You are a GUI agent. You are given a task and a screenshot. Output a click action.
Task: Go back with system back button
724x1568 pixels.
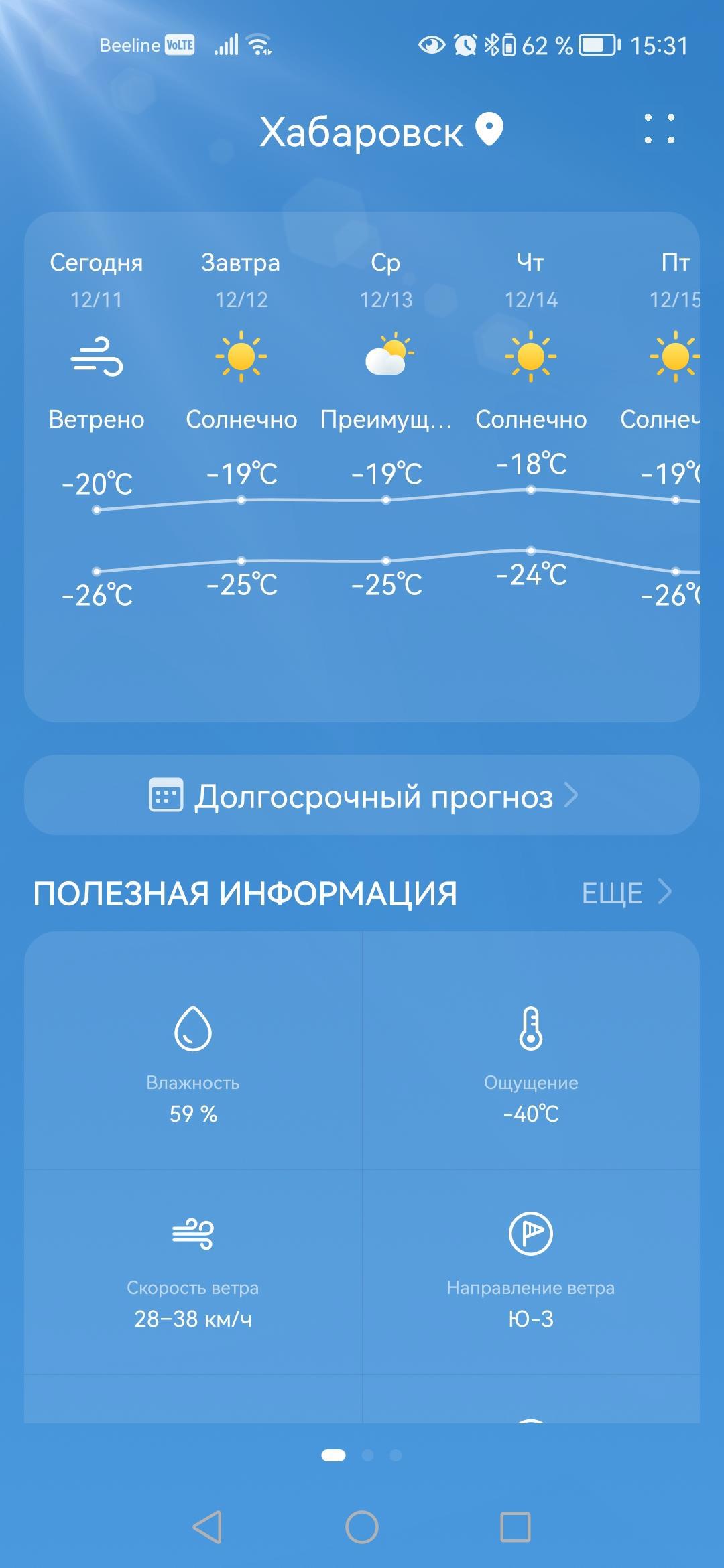click(x=207, y=1527)
